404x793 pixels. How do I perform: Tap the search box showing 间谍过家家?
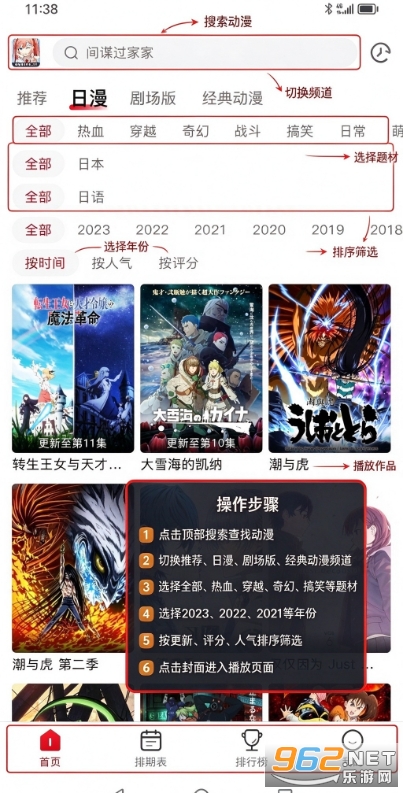point(205,53)
